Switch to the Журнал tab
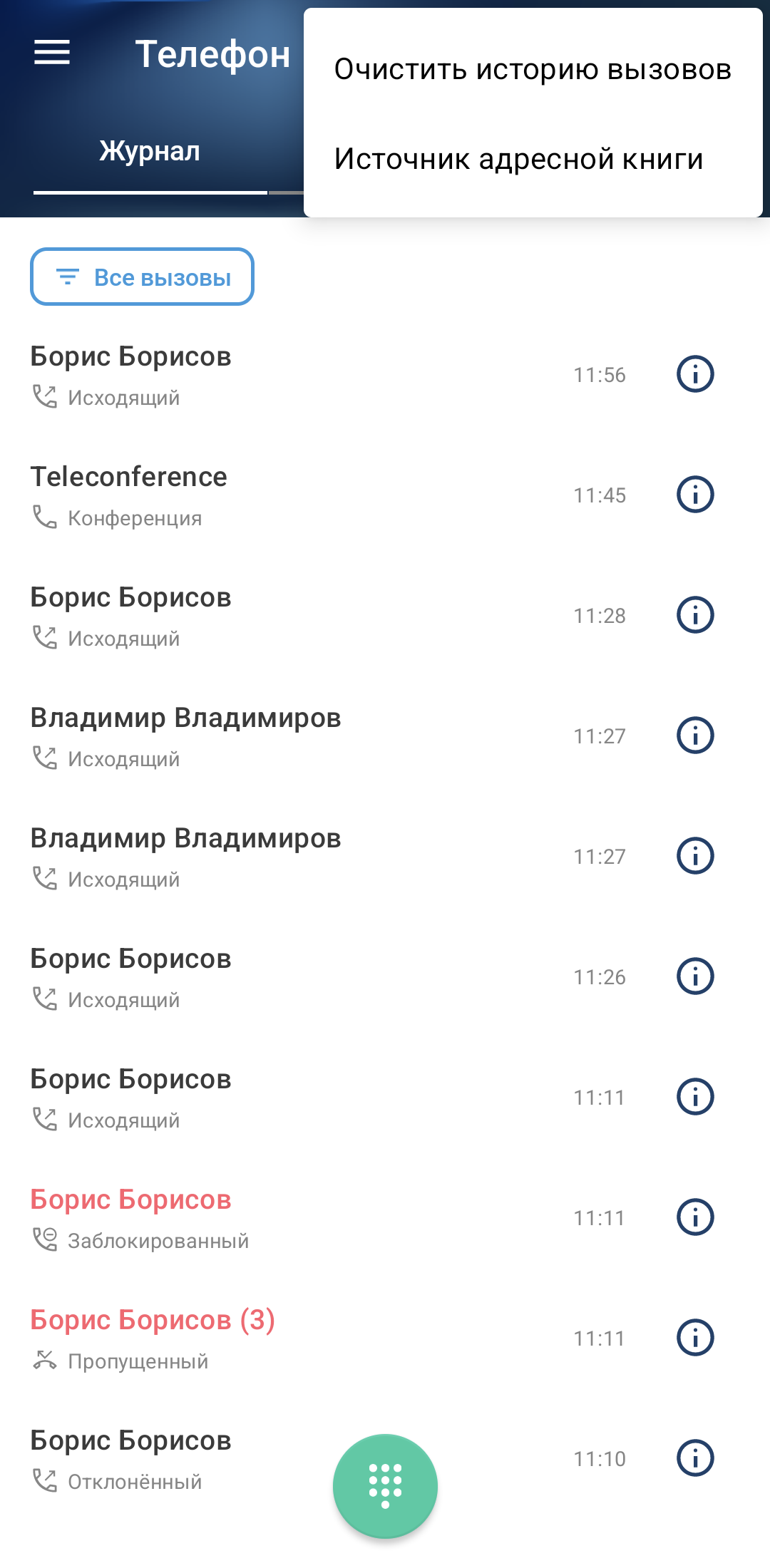This screenshot has width=770, height=1568. tap(150, 151)
